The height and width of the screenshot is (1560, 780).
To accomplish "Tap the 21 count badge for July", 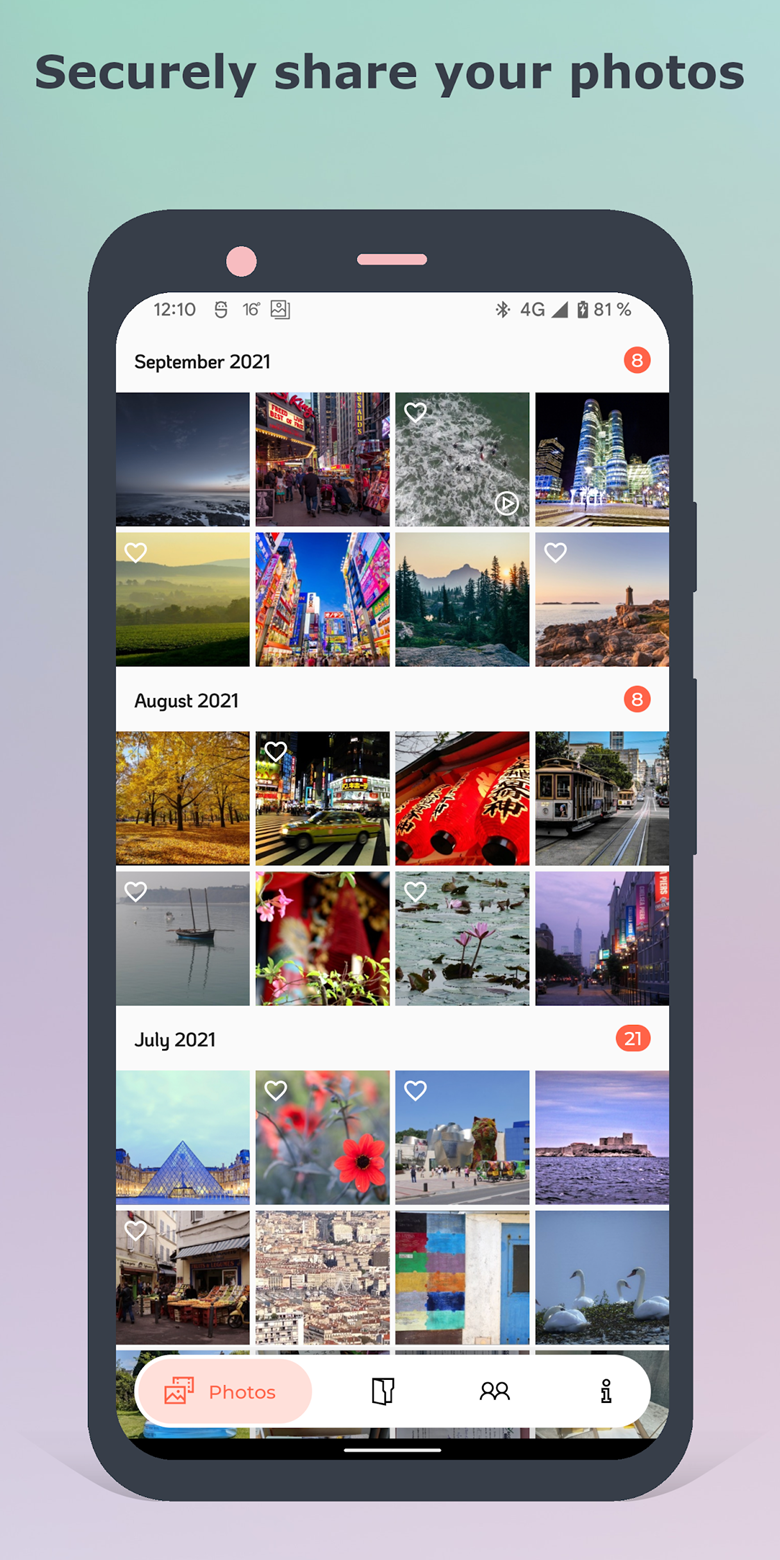I will [x=633, y=1039].
